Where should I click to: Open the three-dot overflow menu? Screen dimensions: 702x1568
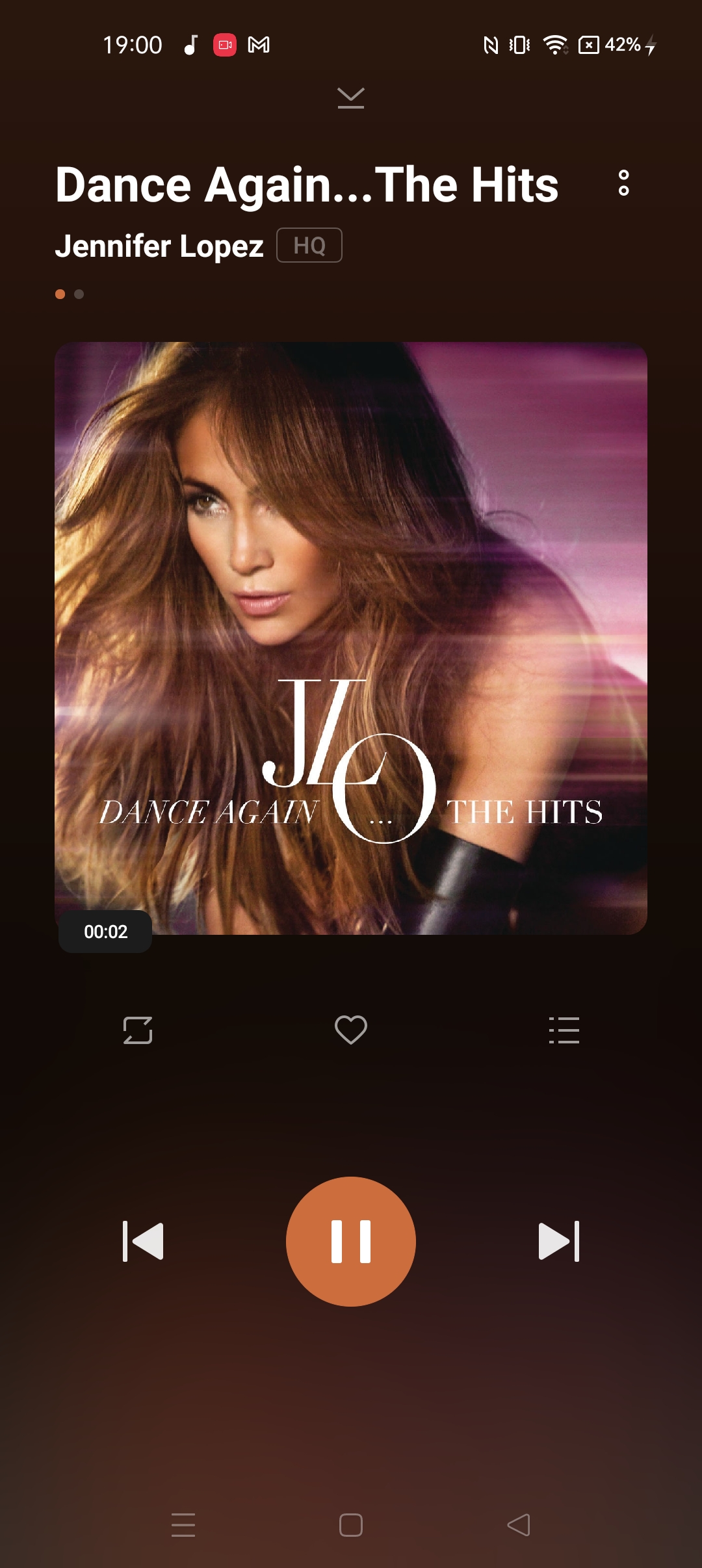coord(623,183)
